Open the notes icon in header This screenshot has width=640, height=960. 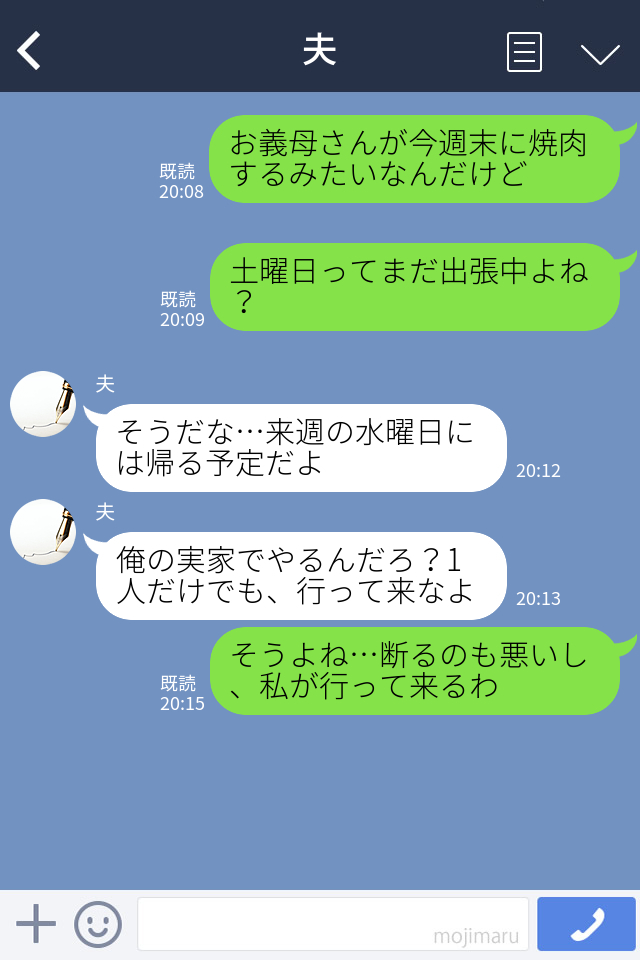[524, 52]
